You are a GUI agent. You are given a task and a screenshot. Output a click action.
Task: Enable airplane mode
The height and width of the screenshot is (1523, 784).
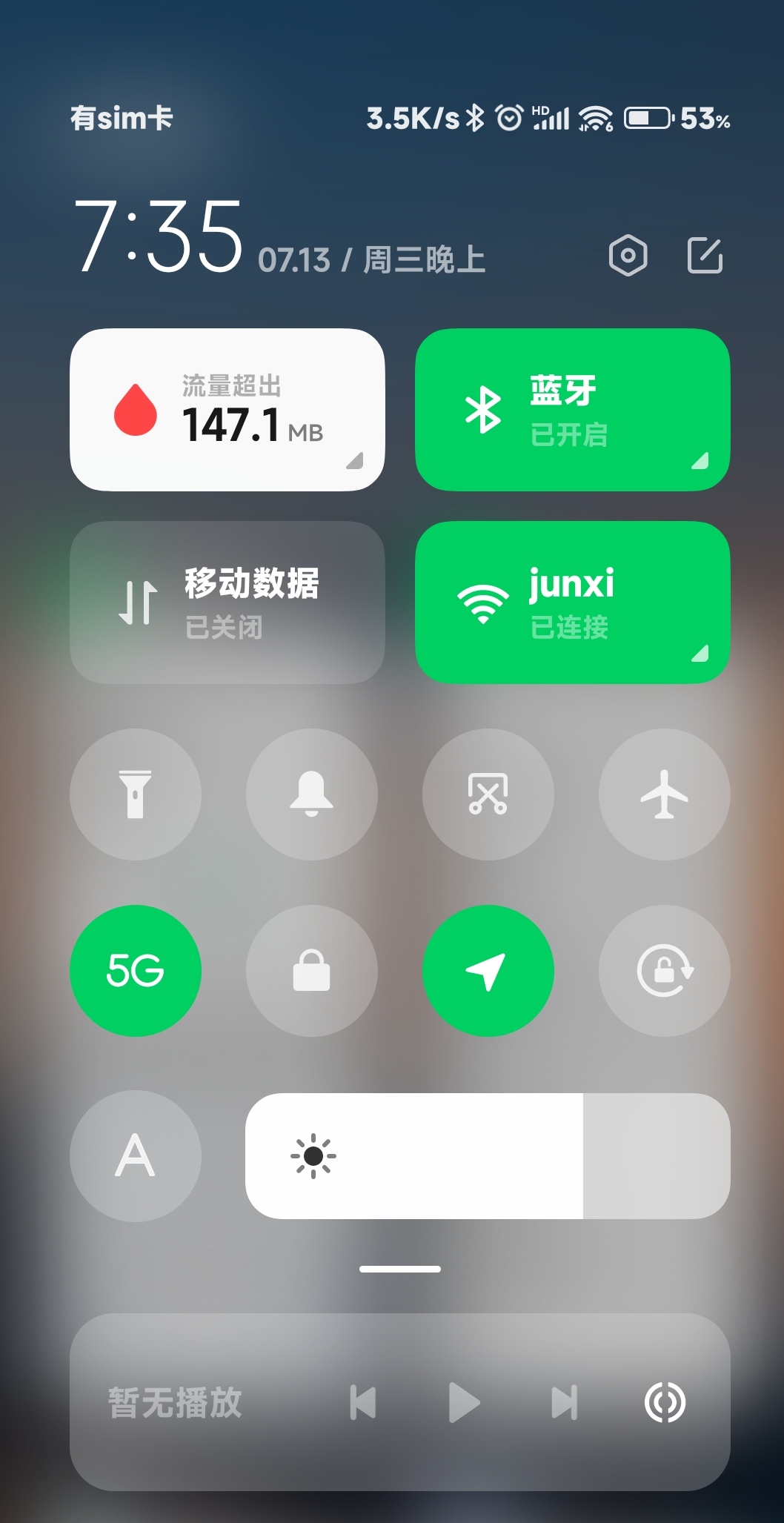point(665,794)
